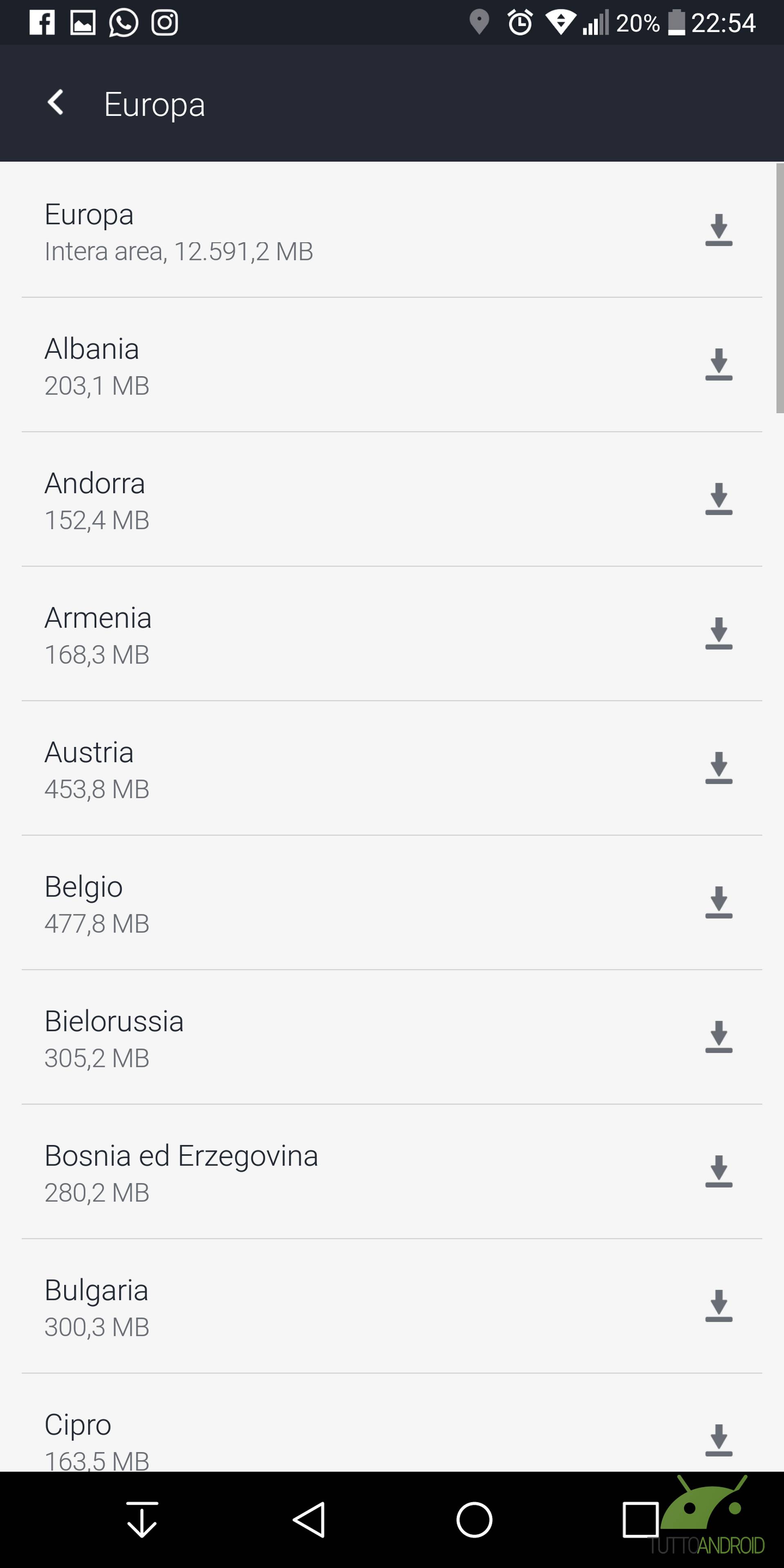Download the Bielorussia map

point(718,1037)
